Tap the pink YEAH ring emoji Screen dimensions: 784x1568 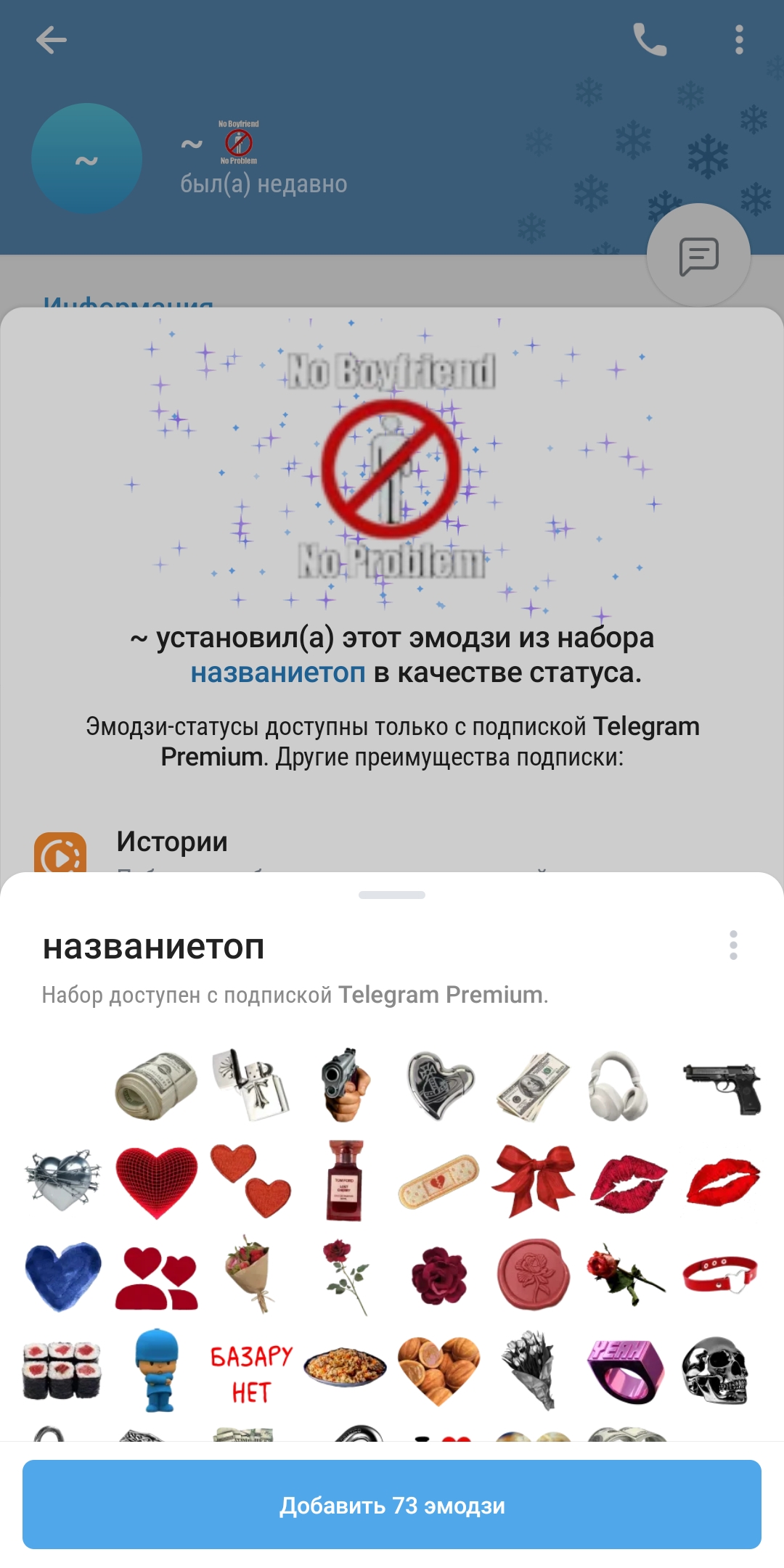(x=626, y=1371)
